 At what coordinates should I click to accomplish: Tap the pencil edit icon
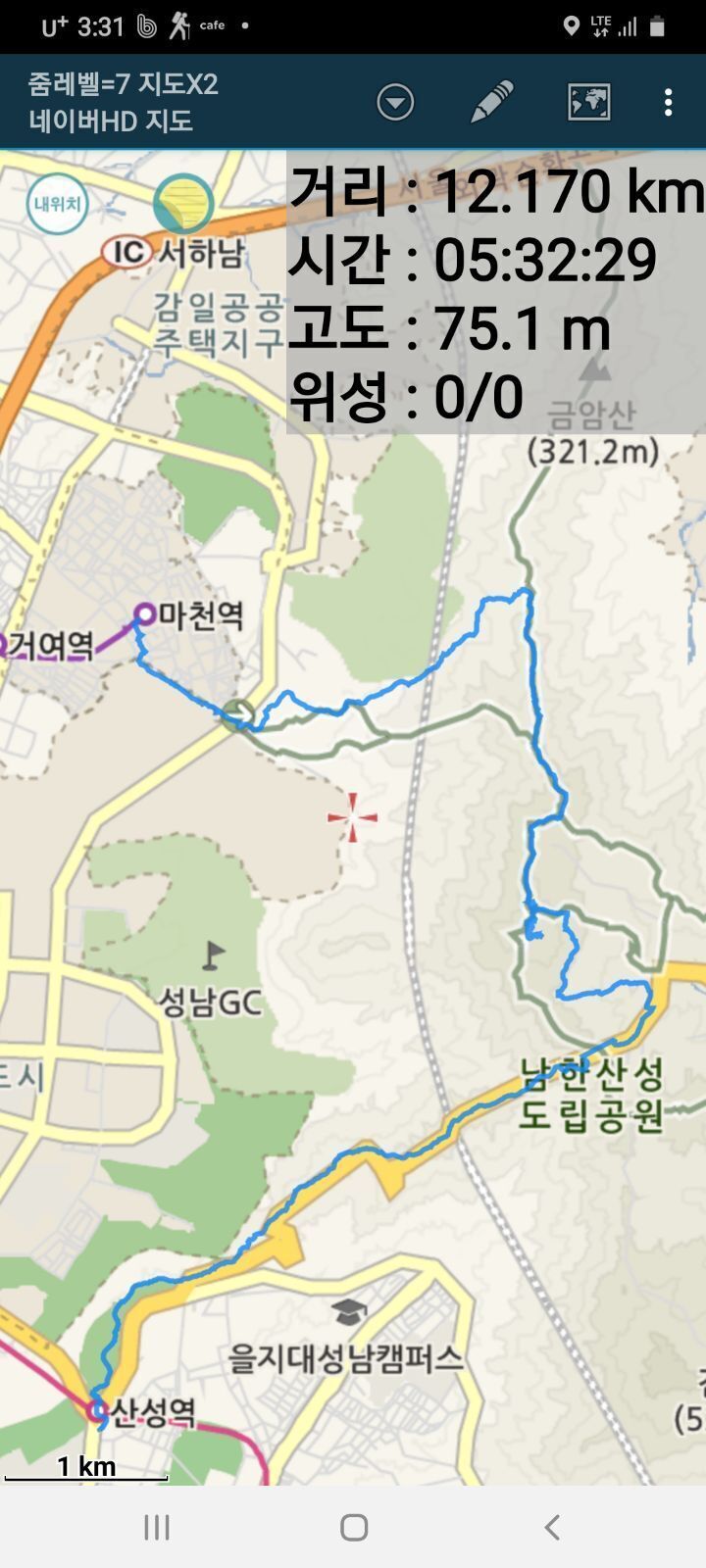[x=492, y=102]
